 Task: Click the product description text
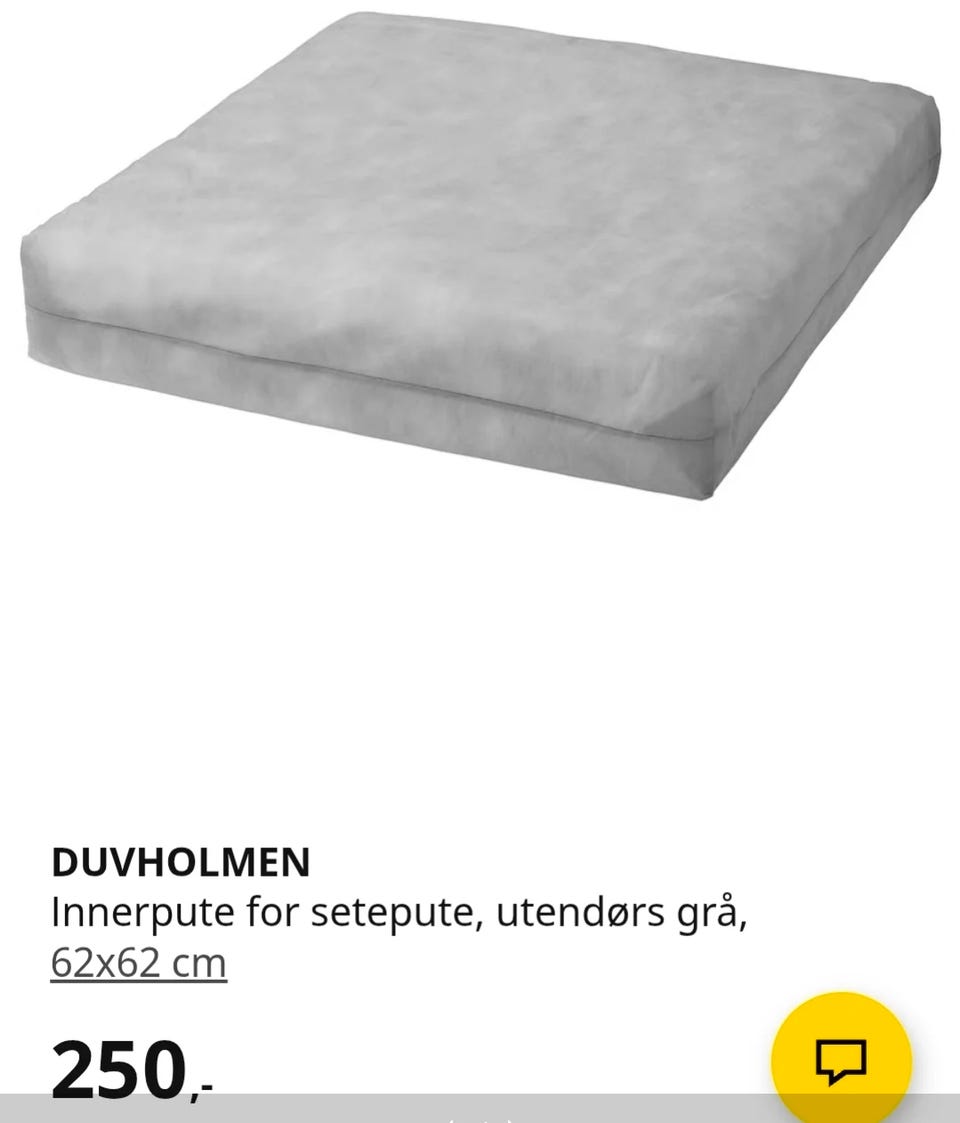[x=398, y=910]
